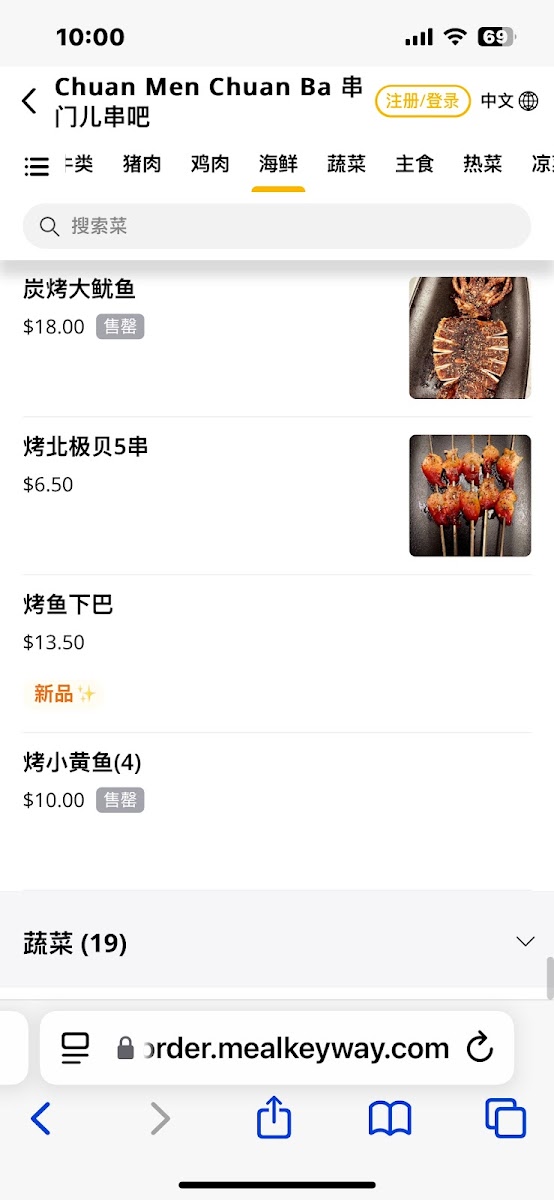Switch to the 鸡肉 category tab

pyautogui.click(x=210, y=164)
